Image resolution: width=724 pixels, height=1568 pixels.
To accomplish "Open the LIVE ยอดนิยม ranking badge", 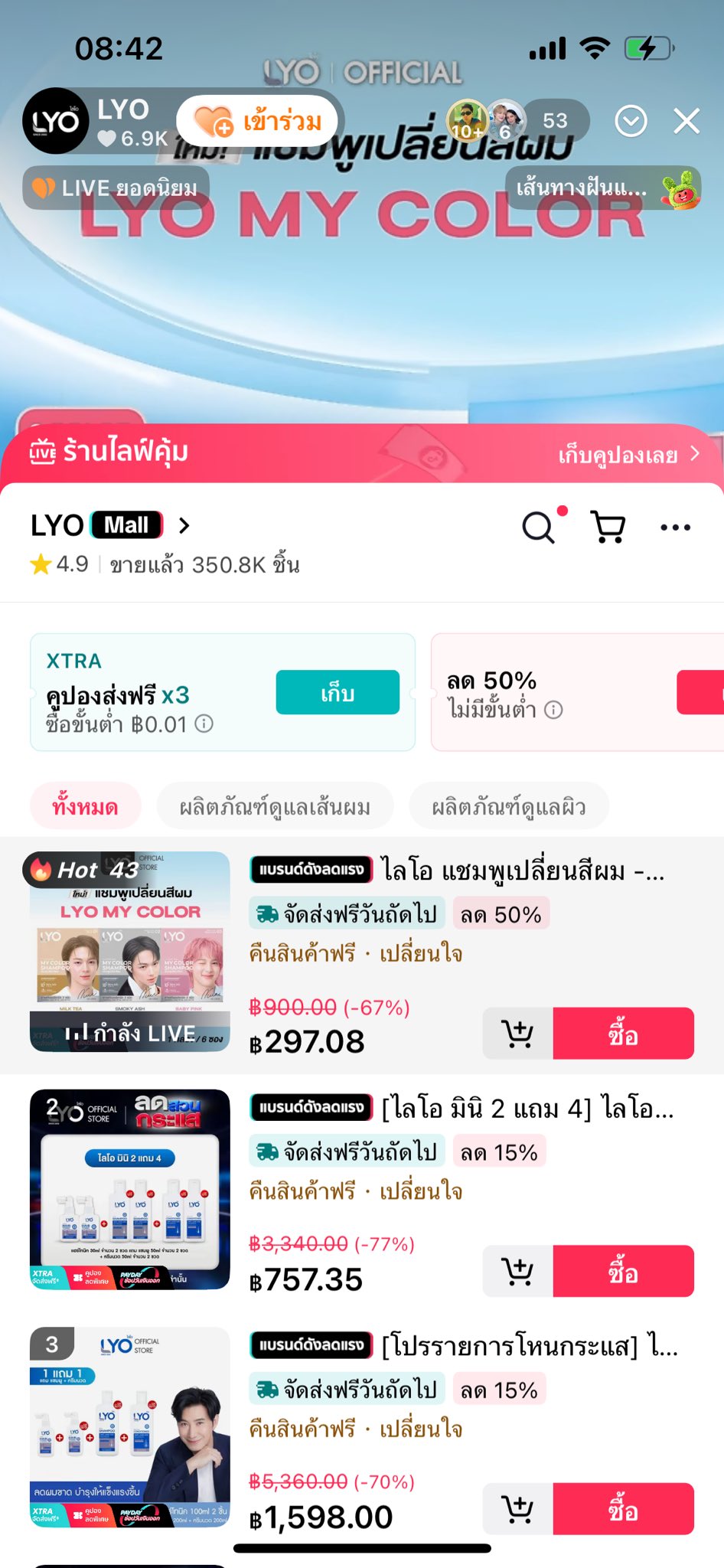I will 116,188.
